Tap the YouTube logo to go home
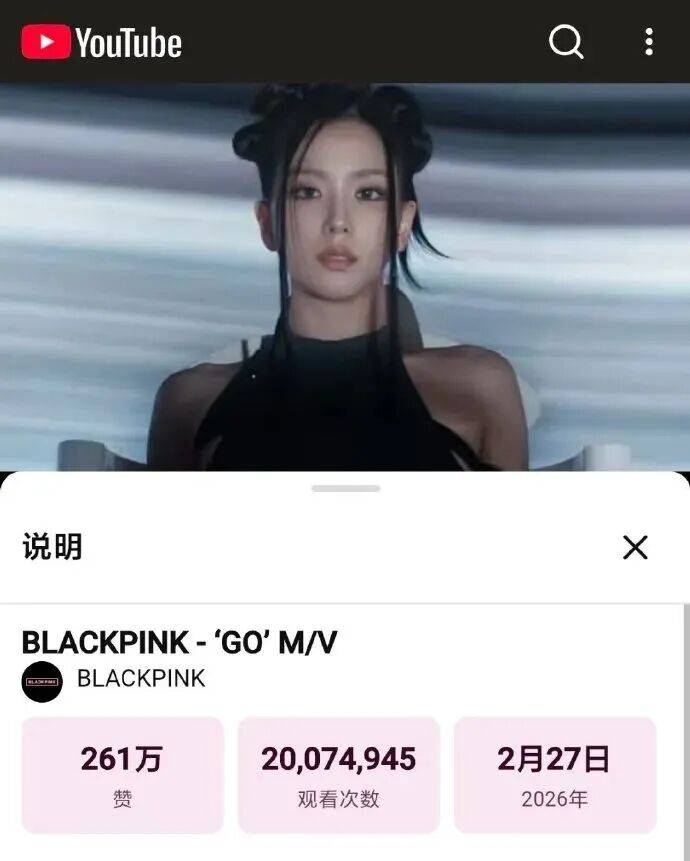Viewport: 690px width, 861px height. tap(101, 43)
